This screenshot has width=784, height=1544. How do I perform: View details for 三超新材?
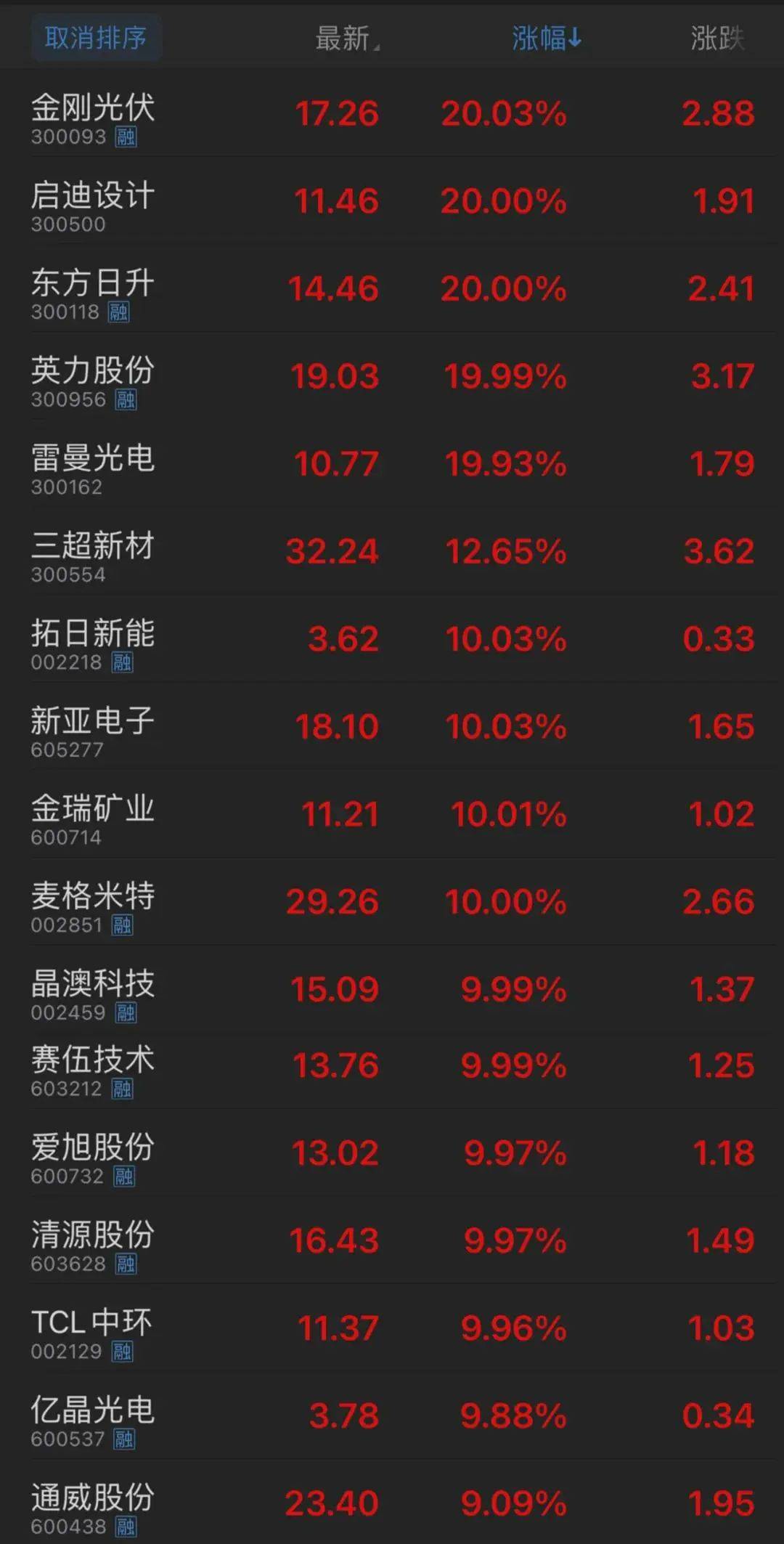(x=392, y=551)
